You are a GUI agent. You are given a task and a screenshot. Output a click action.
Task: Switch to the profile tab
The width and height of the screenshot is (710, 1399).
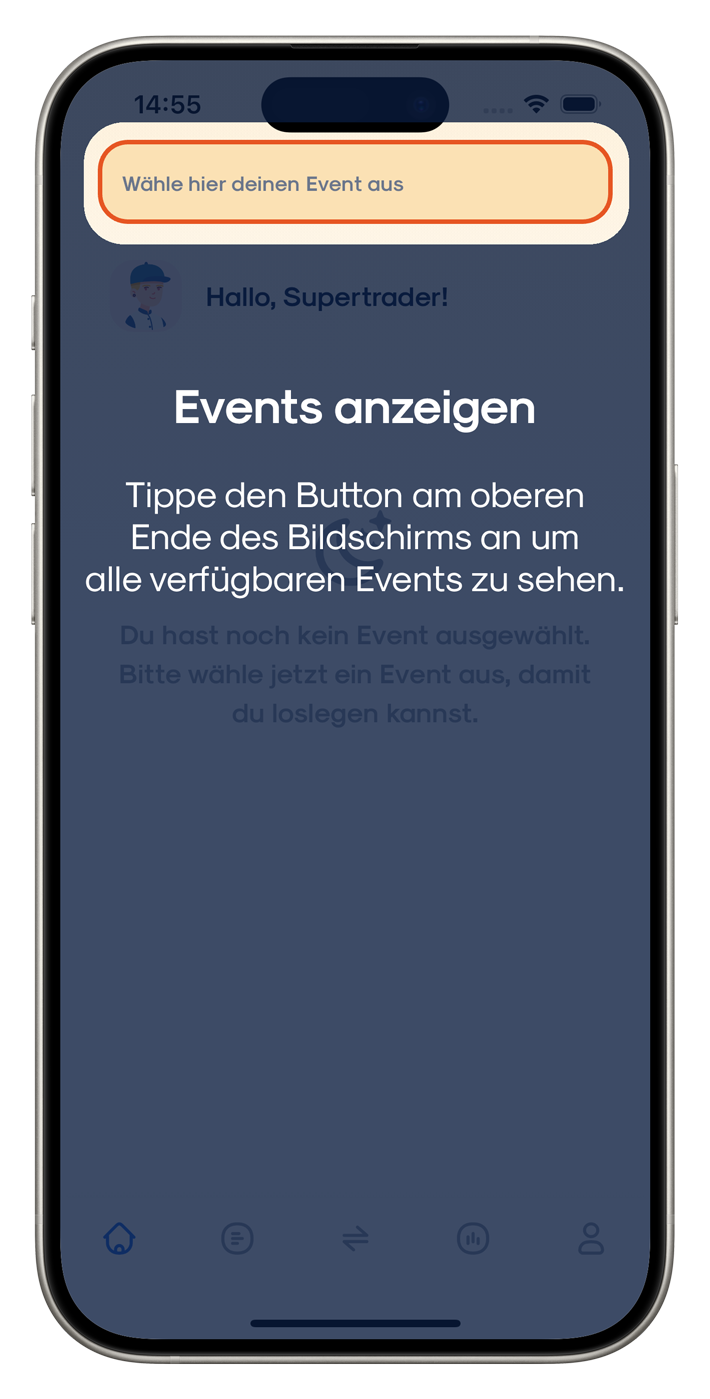pyautogui.click(x=591, y=1239)
